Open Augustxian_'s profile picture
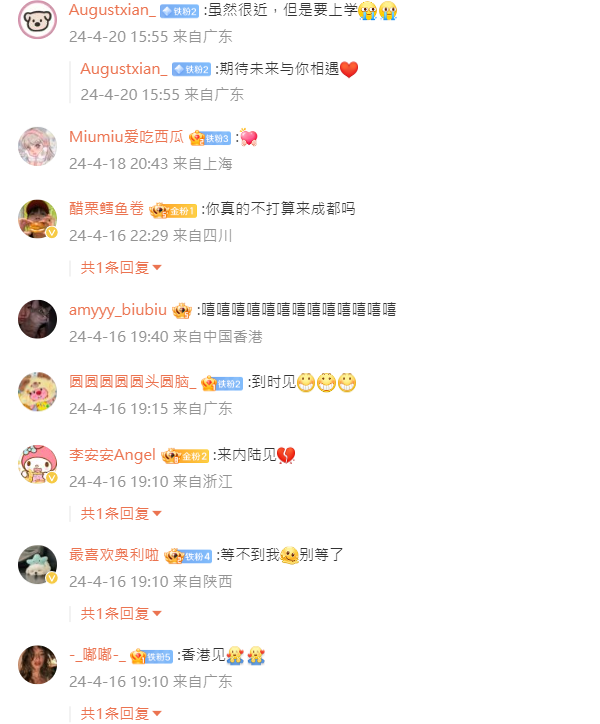The image size is (600, 724). (37, 20)
